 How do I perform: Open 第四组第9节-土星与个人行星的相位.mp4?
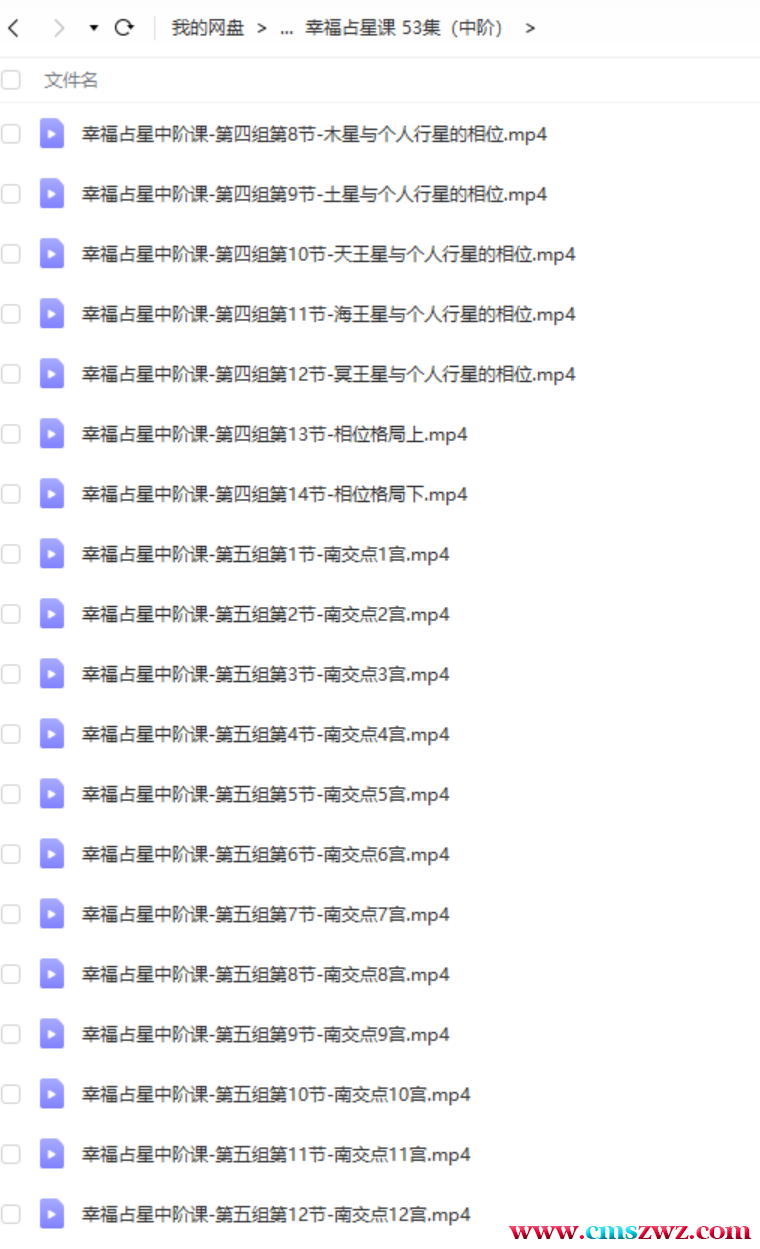click(x=314, y=194)
